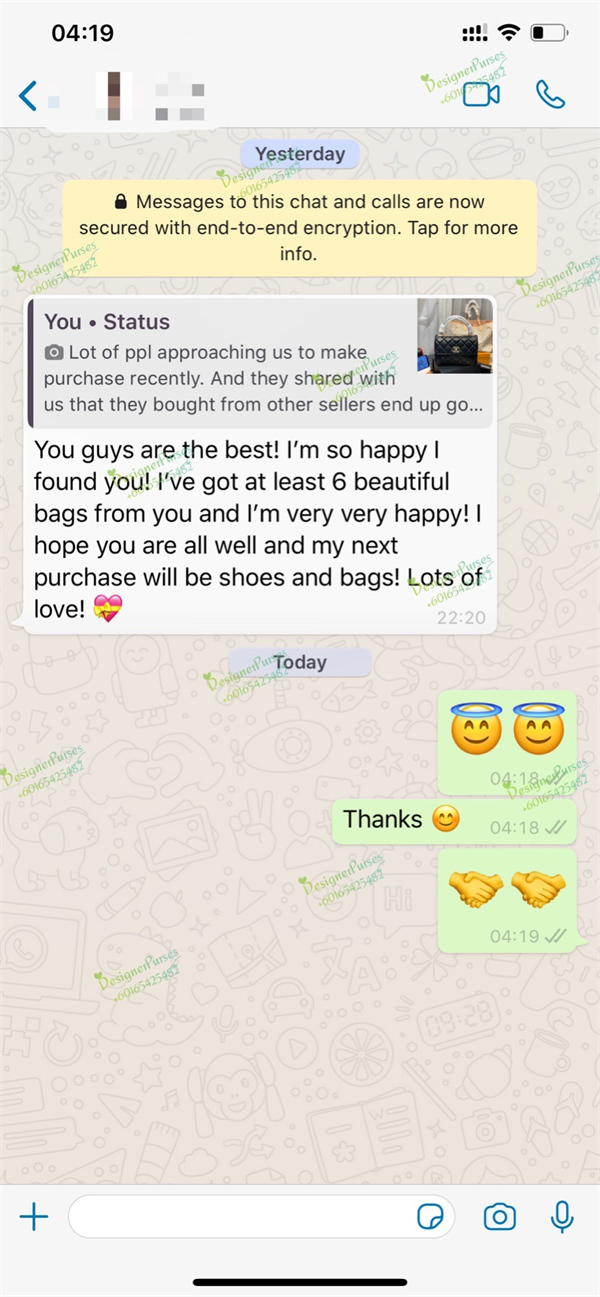Record a voice message

pyautogui.click(x=562, y=1216)
